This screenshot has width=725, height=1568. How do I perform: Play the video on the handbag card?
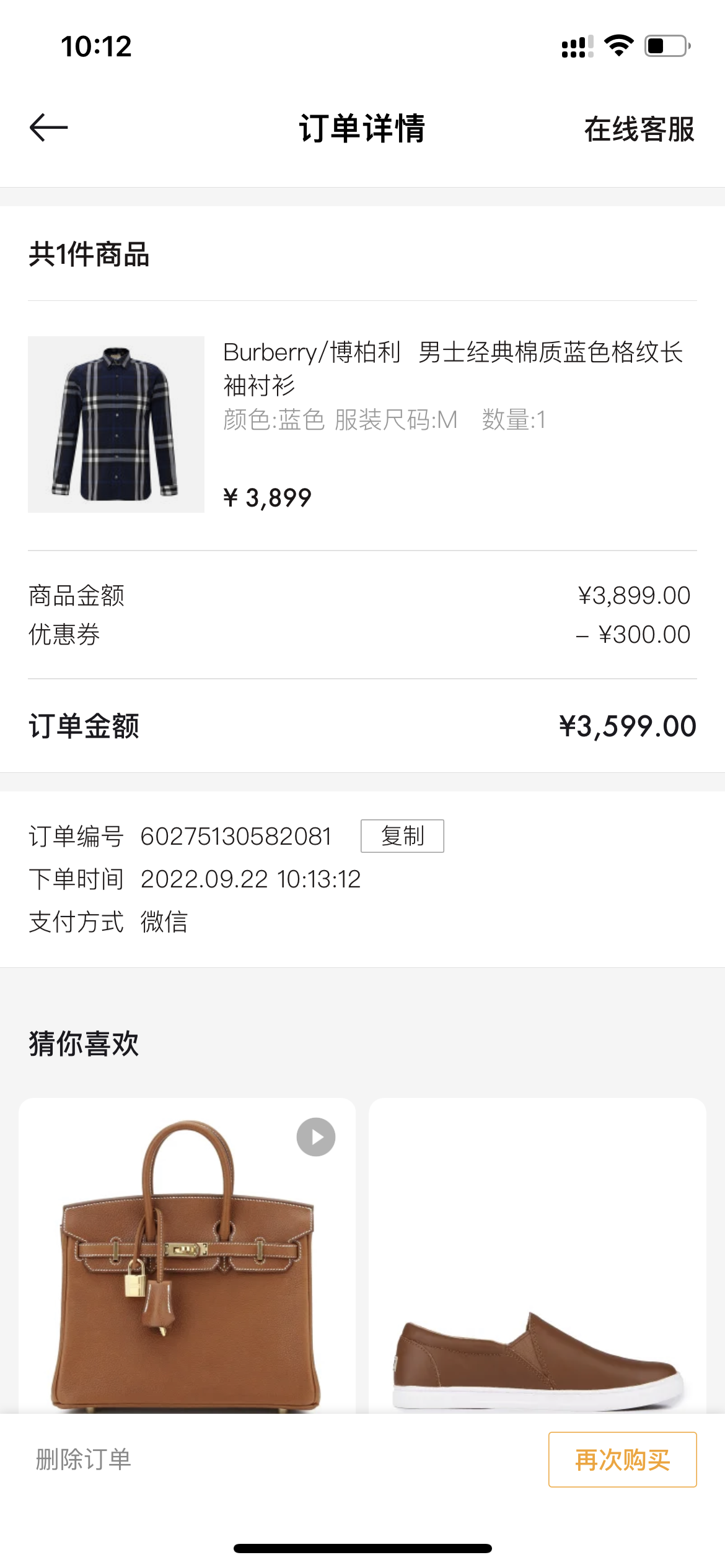point(316,1137)
